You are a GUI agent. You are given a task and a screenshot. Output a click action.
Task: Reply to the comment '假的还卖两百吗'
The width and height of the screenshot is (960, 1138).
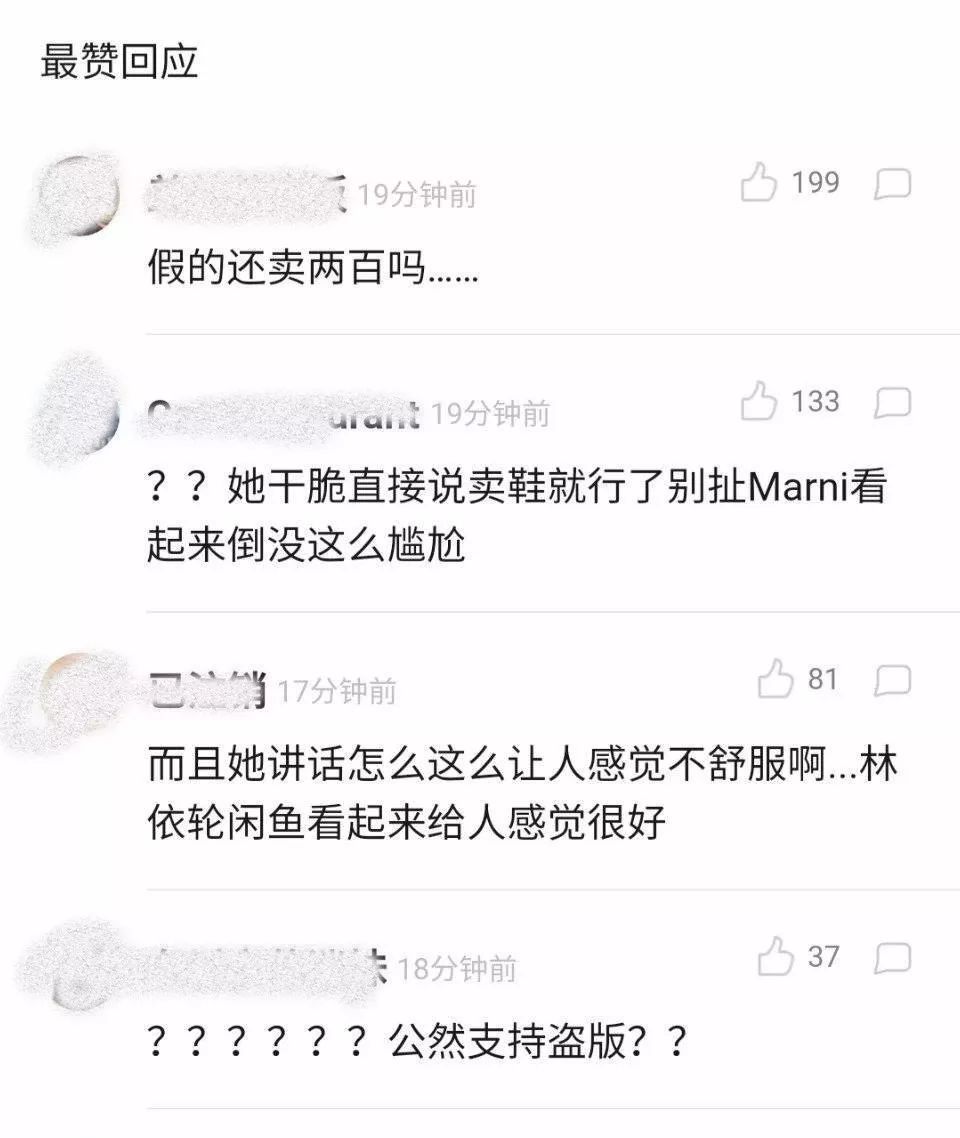892,184
